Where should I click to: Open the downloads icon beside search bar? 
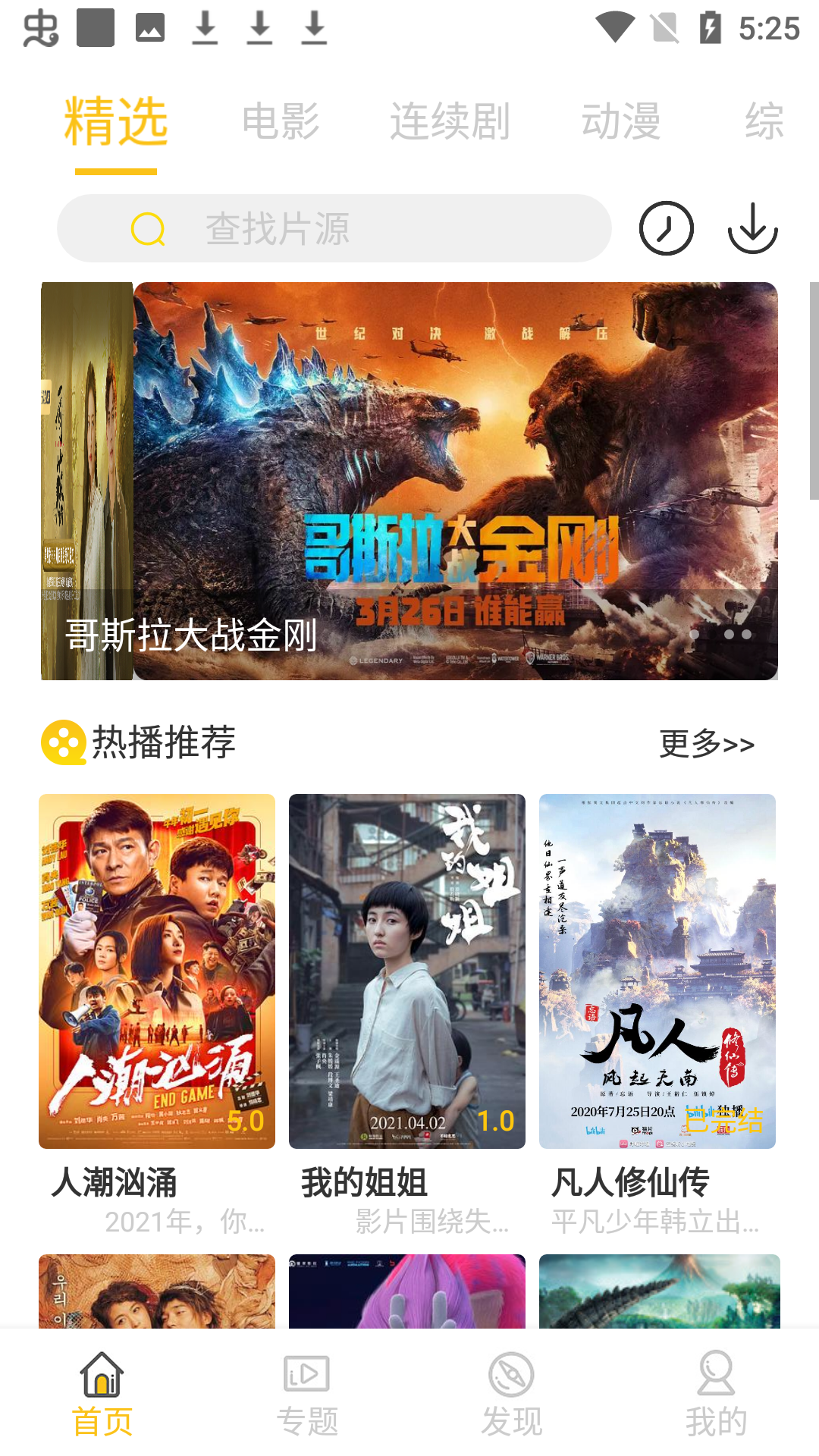(753, 227)
